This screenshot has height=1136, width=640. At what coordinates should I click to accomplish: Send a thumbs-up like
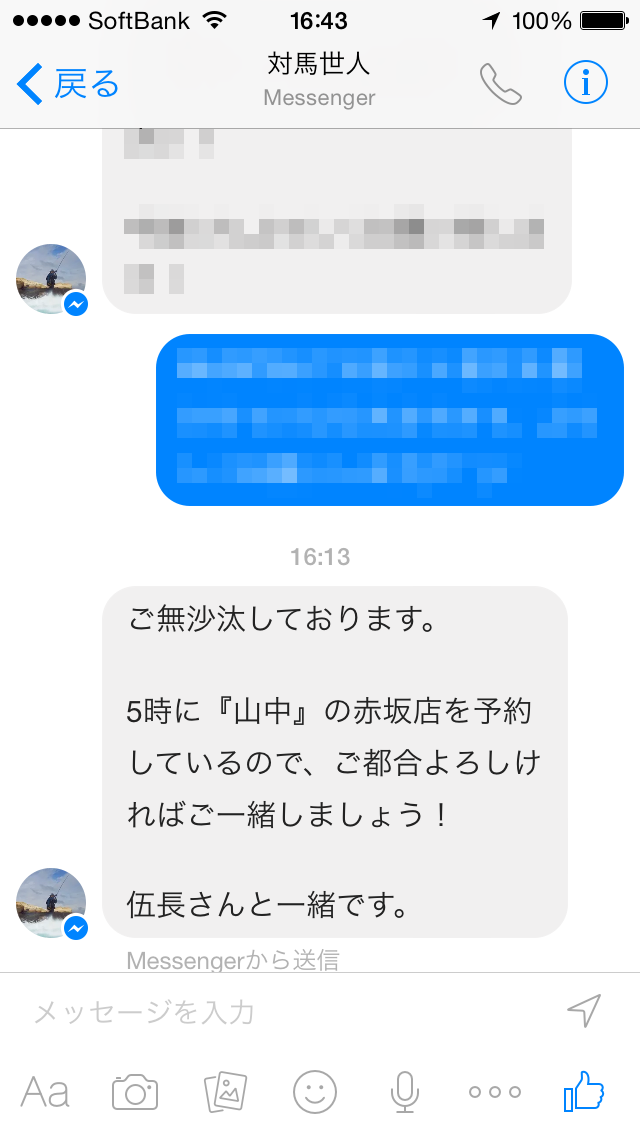pos(584,1092)
